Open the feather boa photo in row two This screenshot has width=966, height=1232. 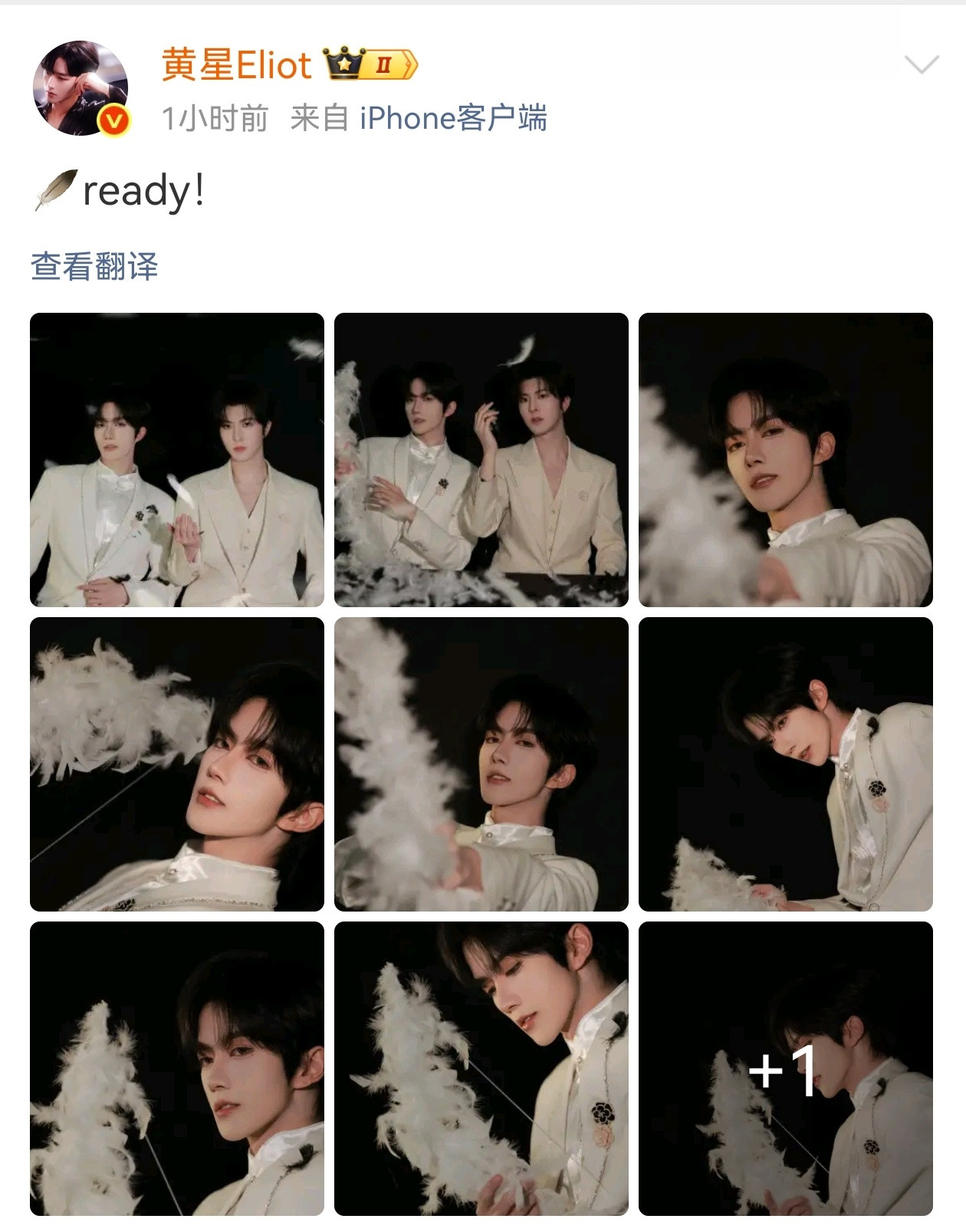177,767
